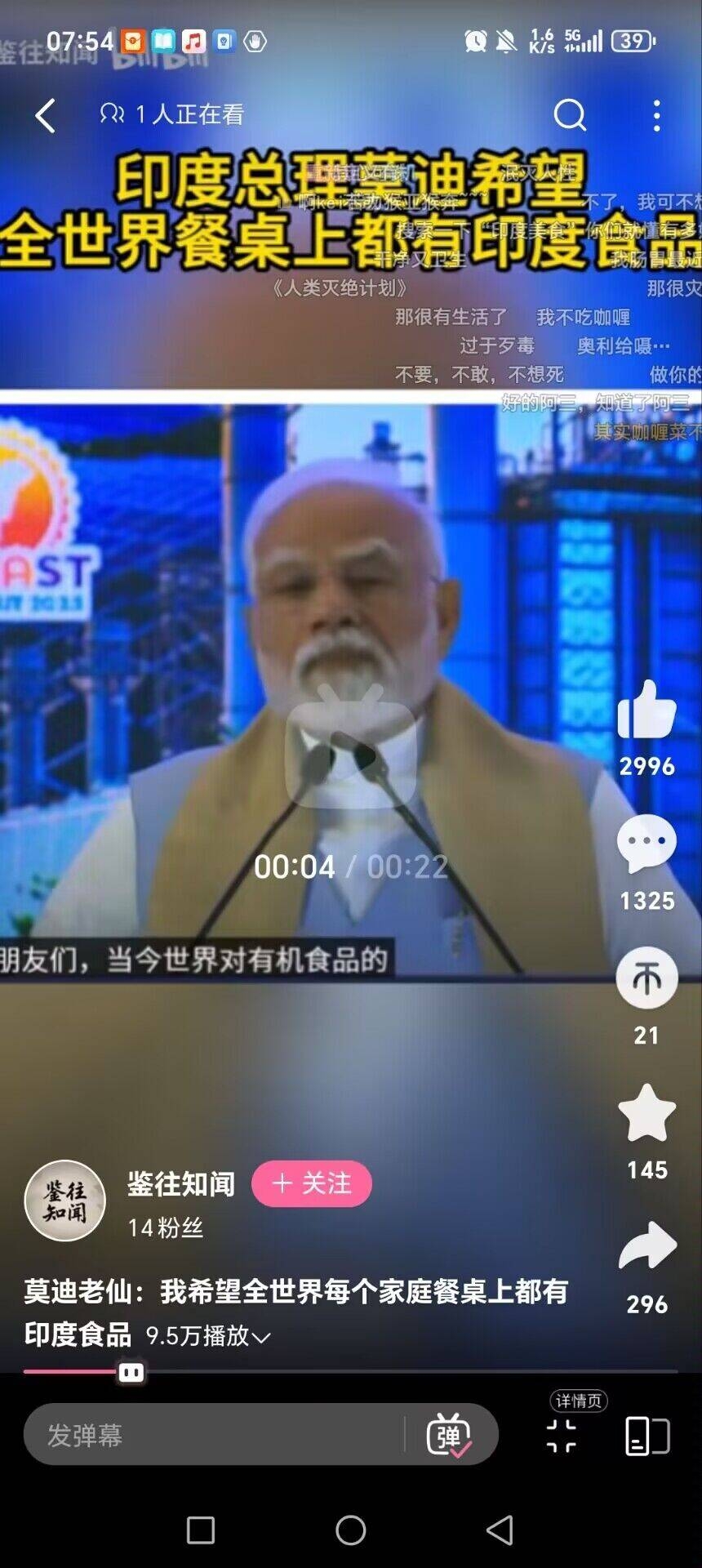Expand the video title description chevron
The height and width of the screenshot is (1568, 702).
coord(261,1338)
